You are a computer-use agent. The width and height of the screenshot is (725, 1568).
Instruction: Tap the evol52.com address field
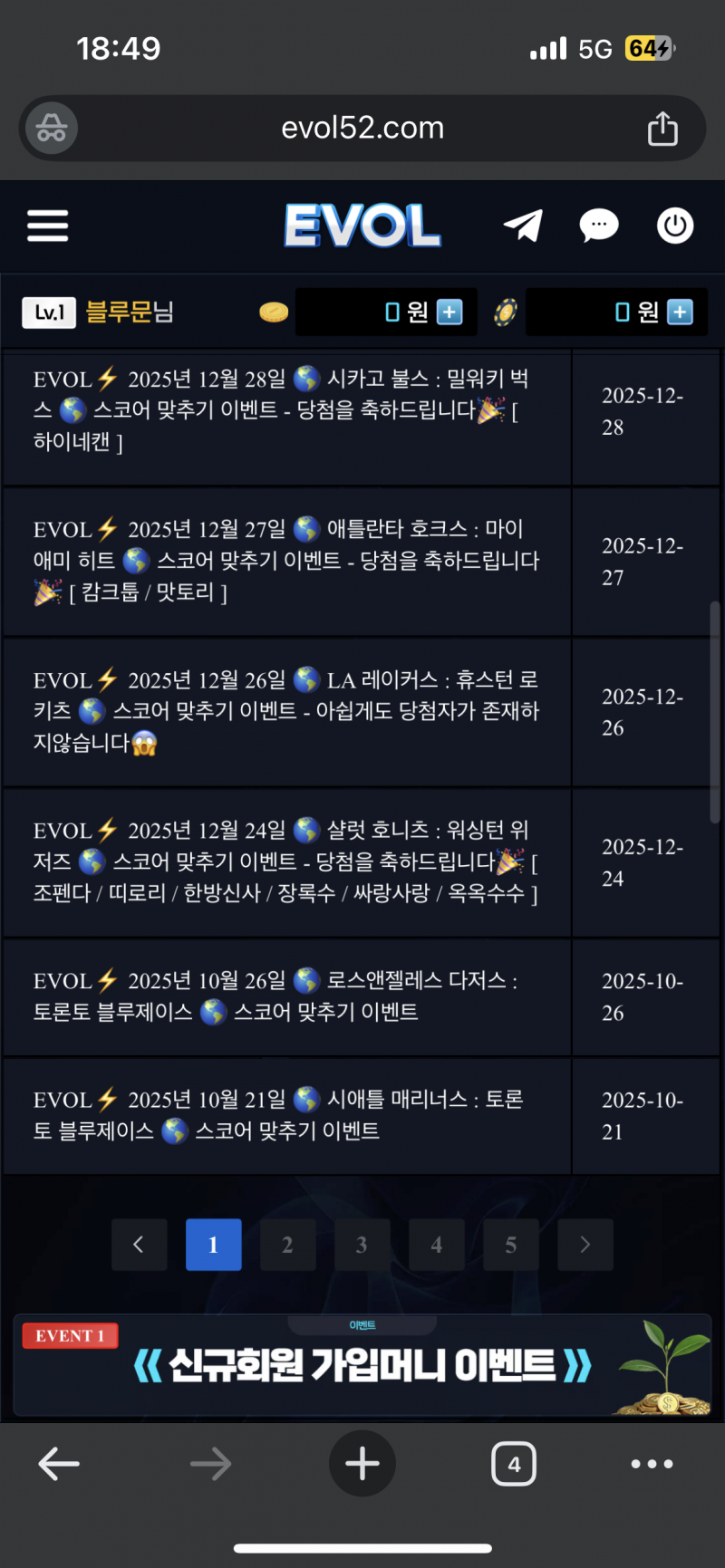point(362,129)
